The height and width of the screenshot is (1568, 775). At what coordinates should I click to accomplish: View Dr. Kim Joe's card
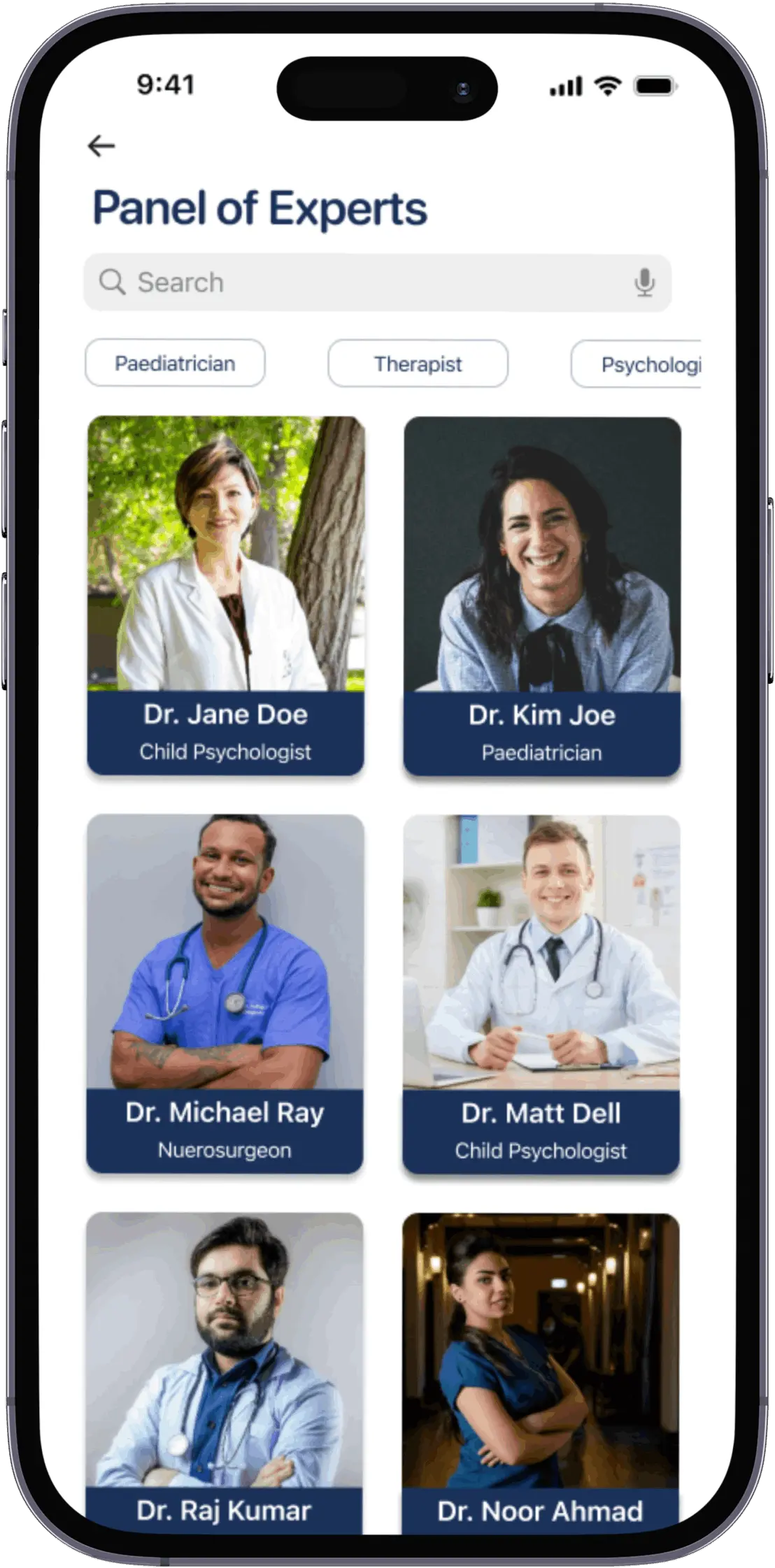point(541,596)
